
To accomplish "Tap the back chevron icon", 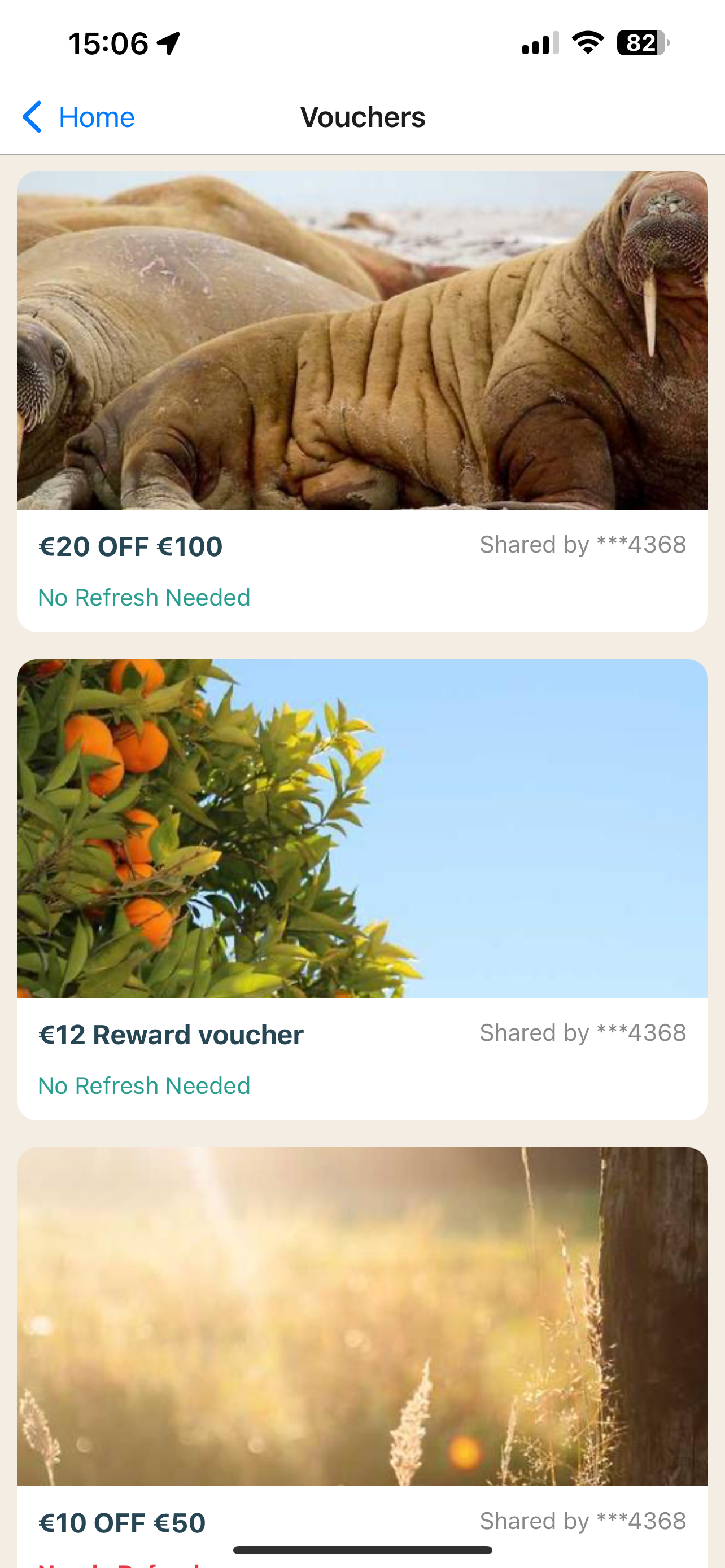I will 33,116.
